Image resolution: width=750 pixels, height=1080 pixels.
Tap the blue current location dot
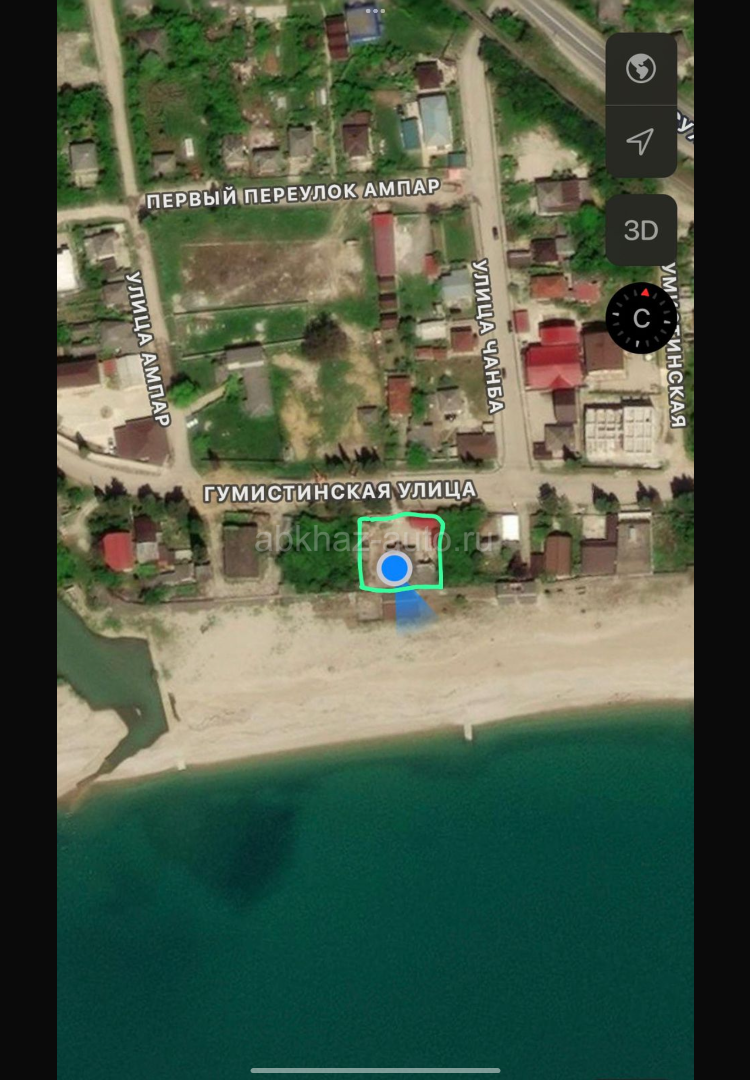pyautogui.click(x=395, y=569)
